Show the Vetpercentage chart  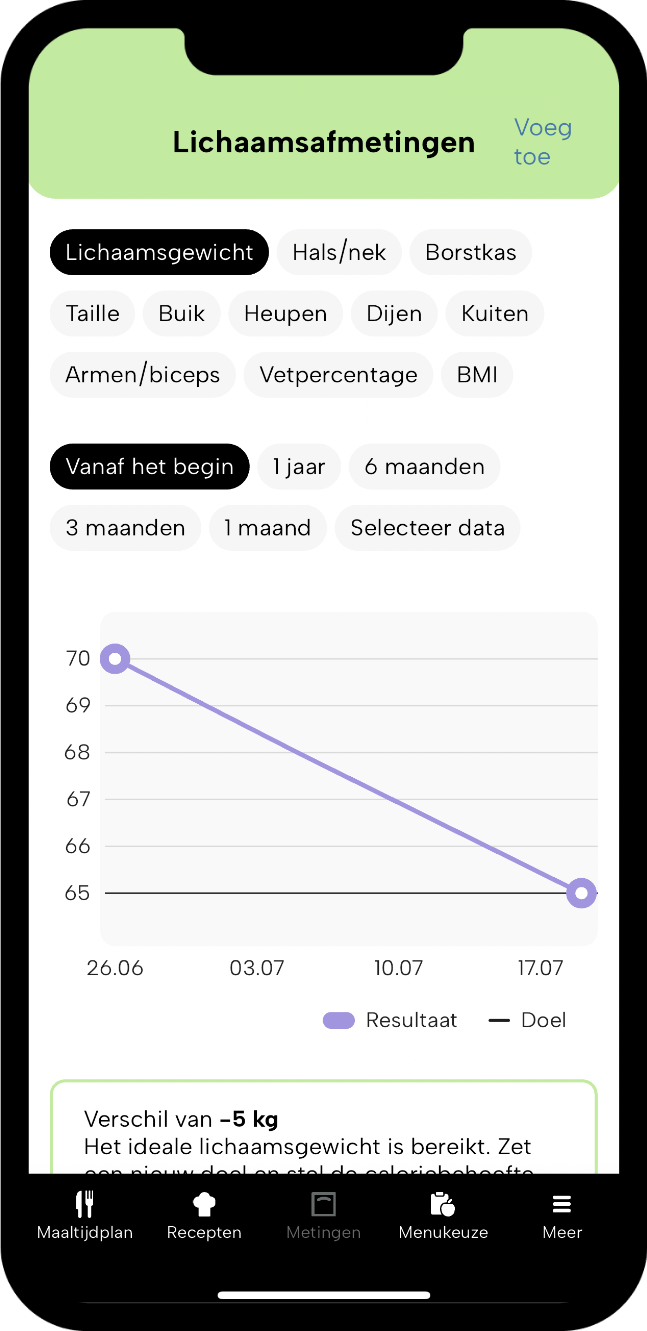click(339, 375)
